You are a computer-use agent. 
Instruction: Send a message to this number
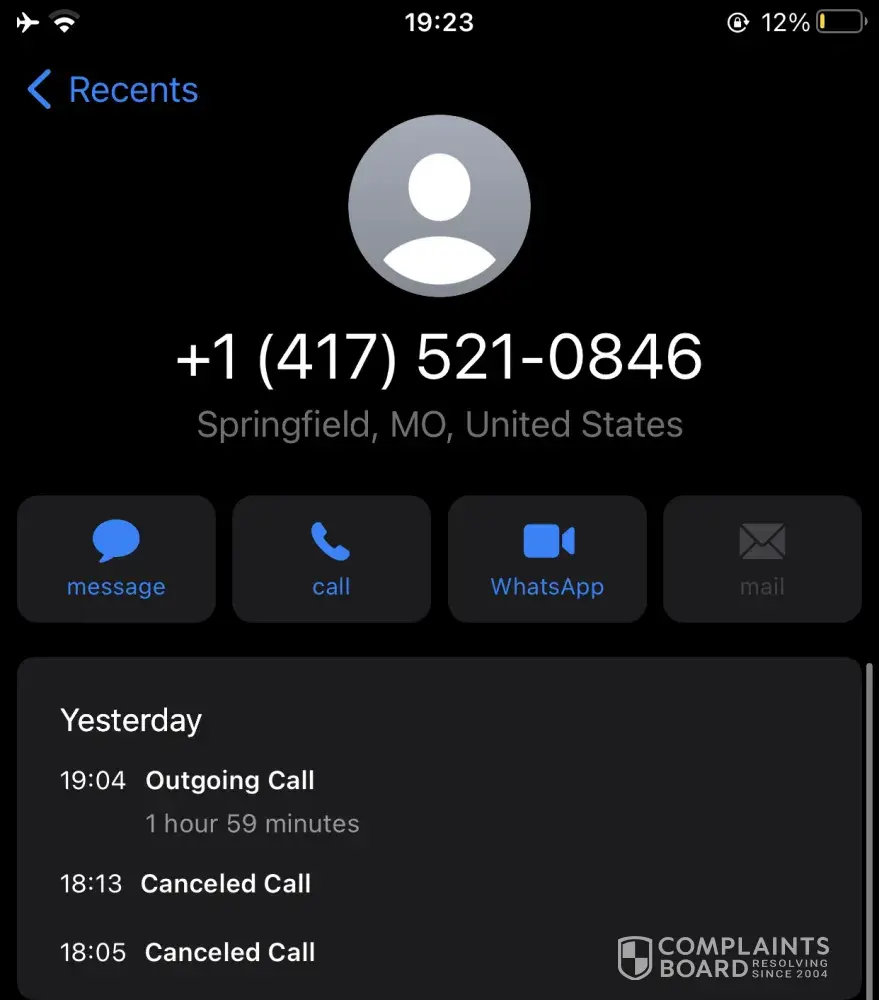tap(116, 559)
